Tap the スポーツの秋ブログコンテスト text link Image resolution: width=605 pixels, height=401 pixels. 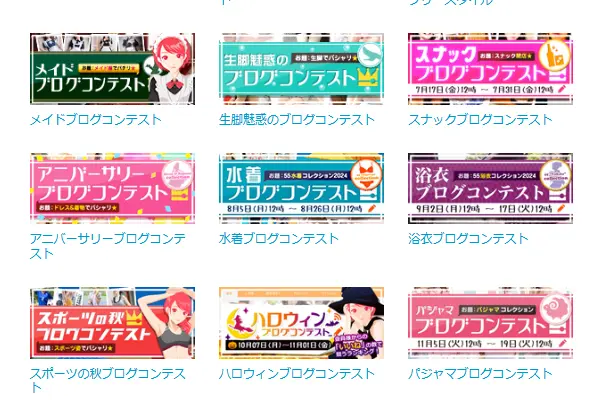pyautogui.click(x=107, y=374)
